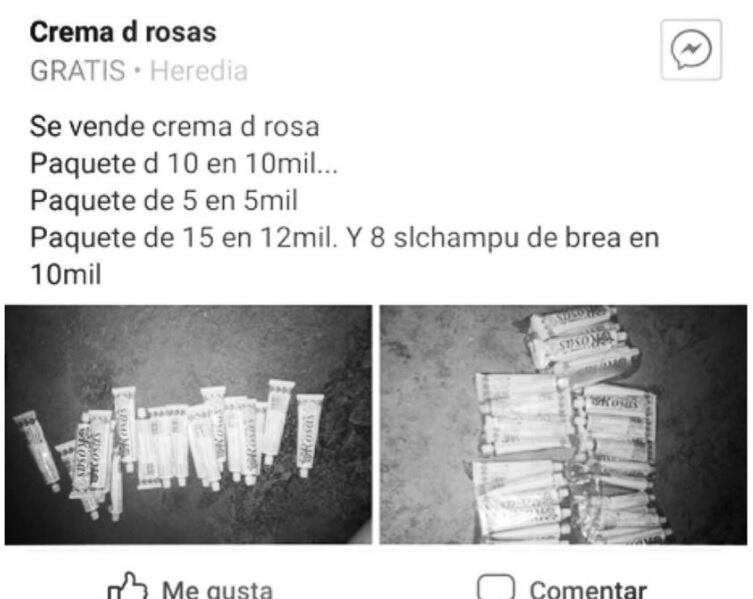
Task: Open the right photo of boxed creams
Action: tap(563, 424)
